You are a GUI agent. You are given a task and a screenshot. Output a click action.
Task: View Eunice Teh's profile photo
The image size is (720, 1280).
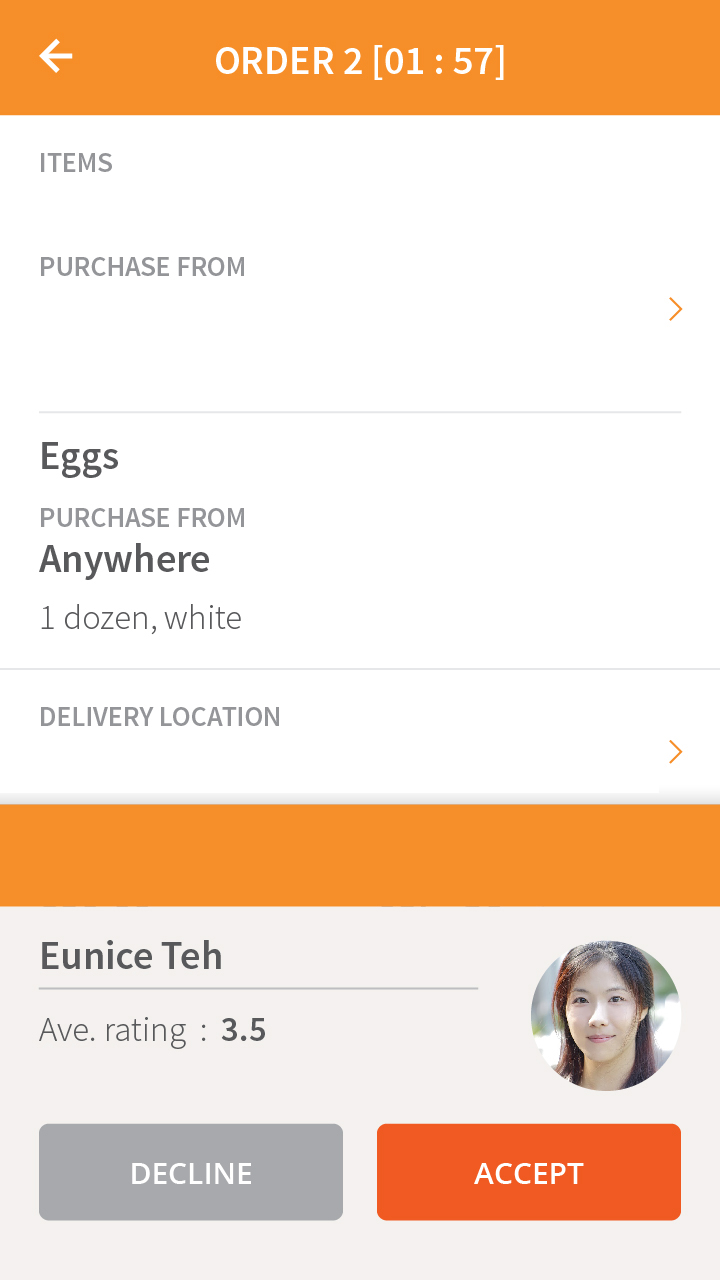pos(605,1015)
